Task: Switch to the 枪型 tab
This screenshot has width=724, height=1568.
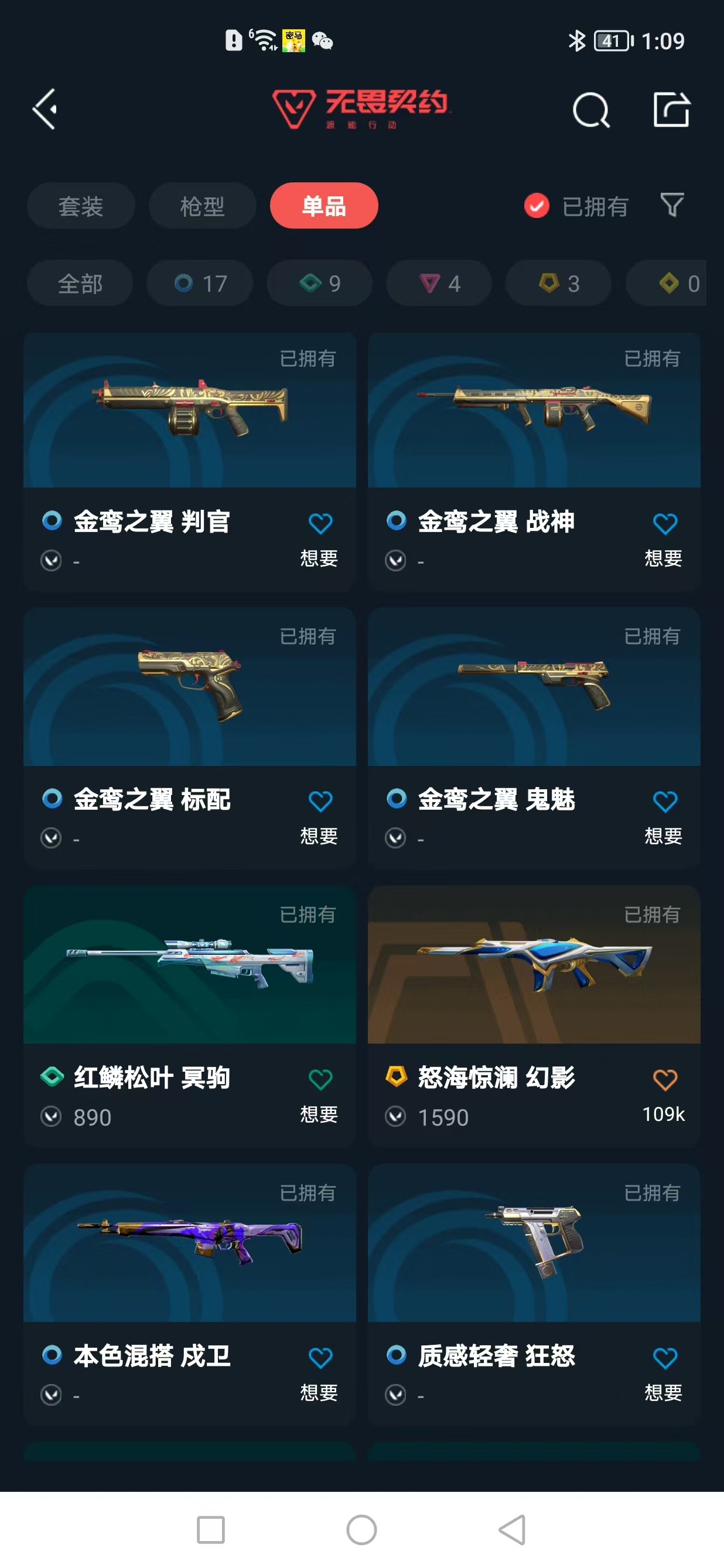Action: pos(202,206)
